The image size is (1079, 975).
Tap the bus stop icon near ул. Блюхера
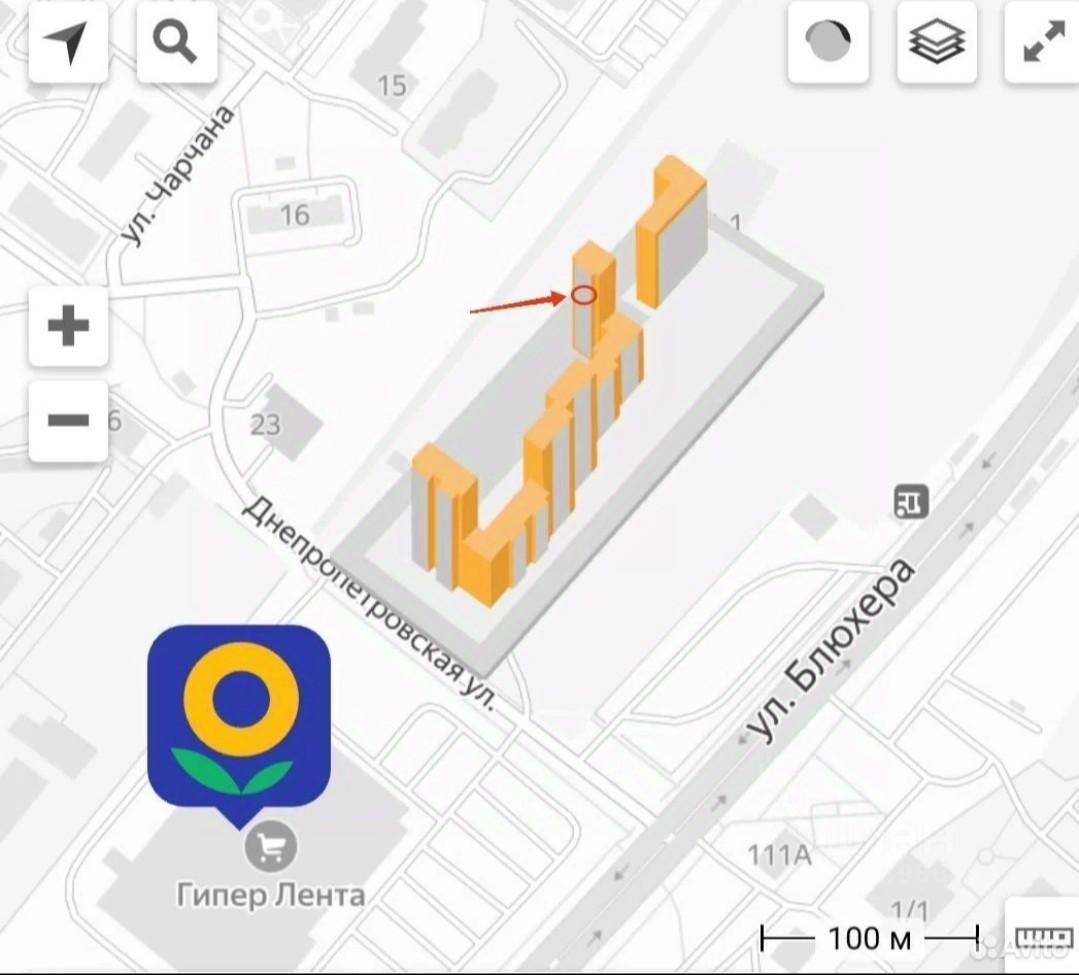[911, 502]
